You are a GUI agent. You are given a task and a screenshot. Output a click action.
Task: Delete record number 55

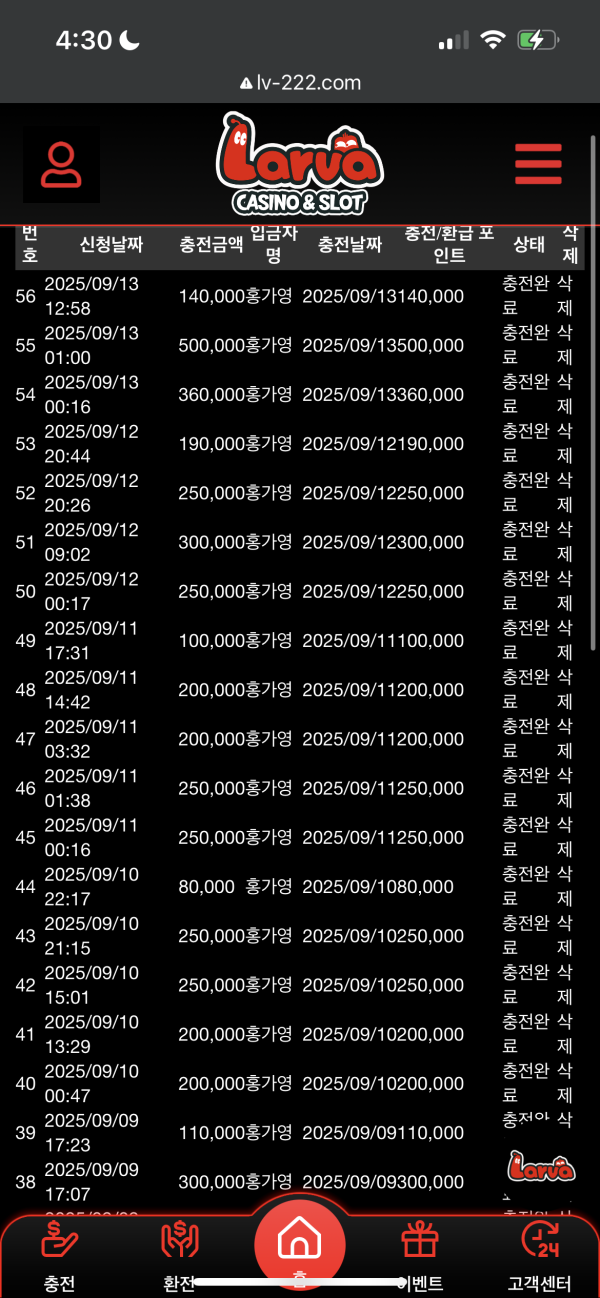pos(565,345)
